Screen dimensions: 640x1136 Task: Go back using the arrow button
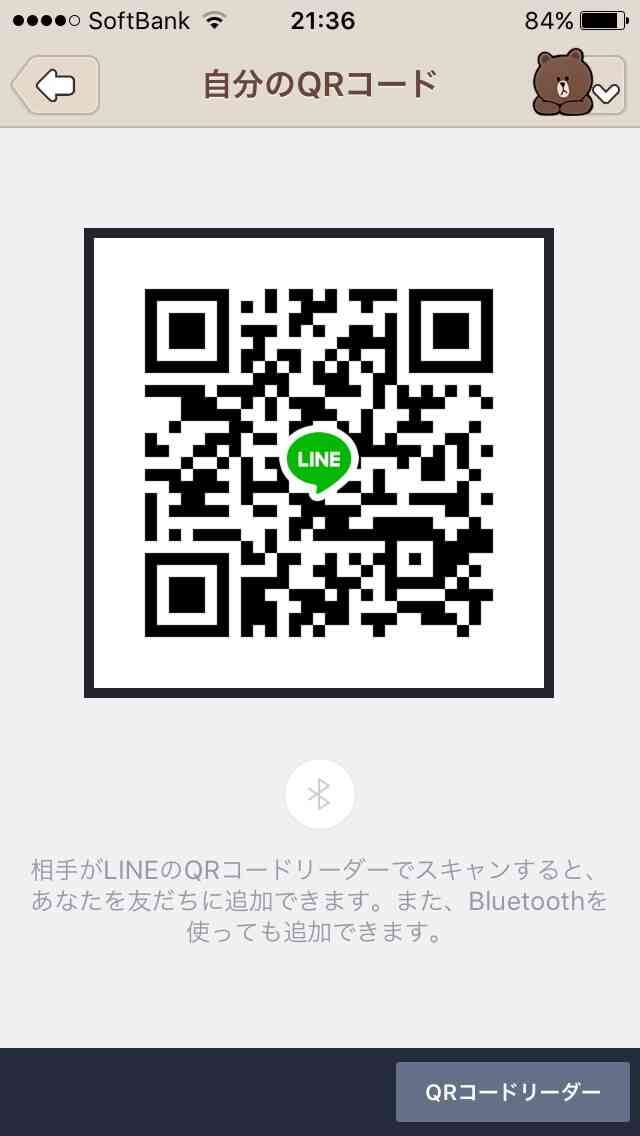tap(55, 85)
